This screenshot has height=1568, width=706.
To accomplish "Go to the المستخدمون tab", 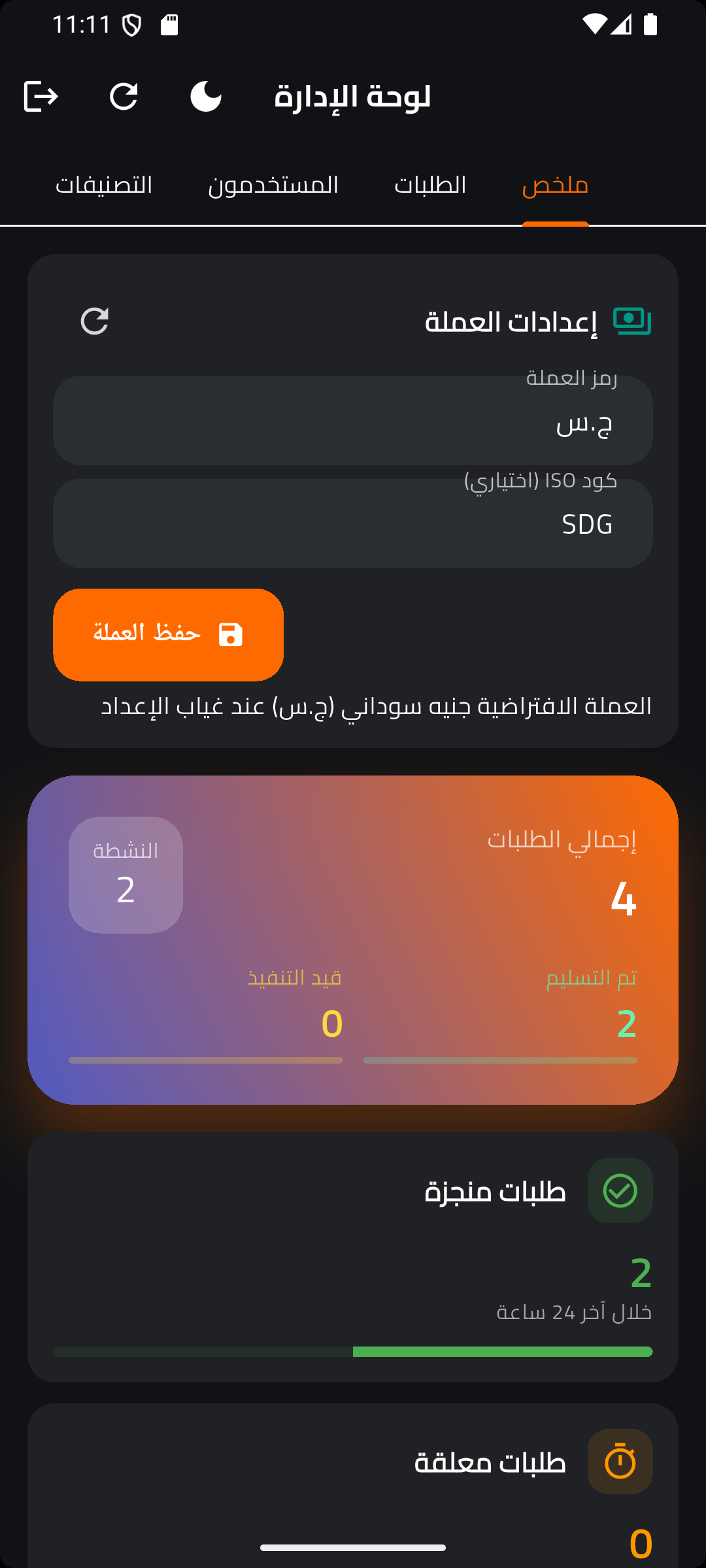I will [273, 186].
